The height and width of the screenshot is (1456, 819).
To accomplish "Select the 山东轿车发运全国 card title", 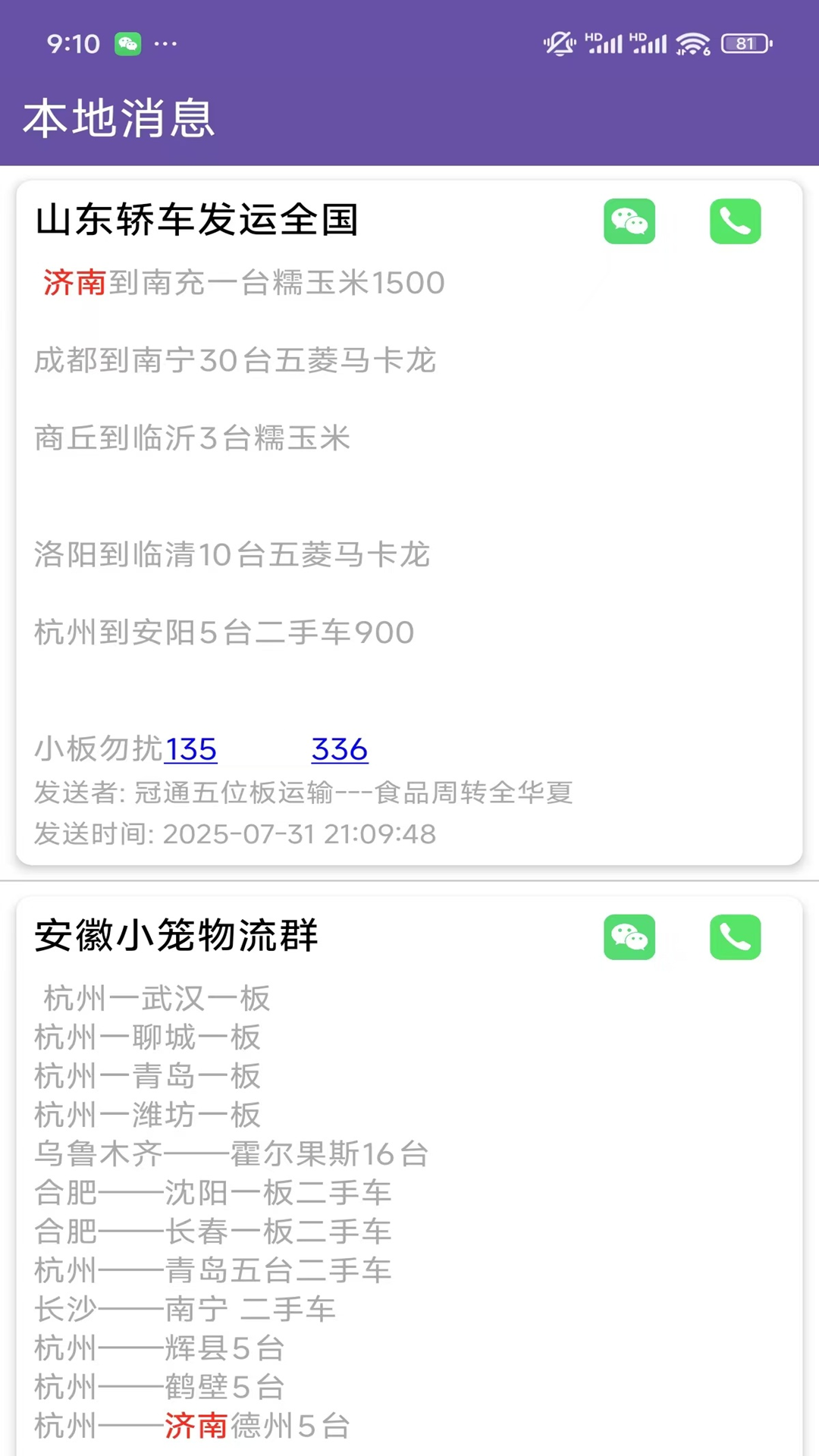I will coord(196,221).
